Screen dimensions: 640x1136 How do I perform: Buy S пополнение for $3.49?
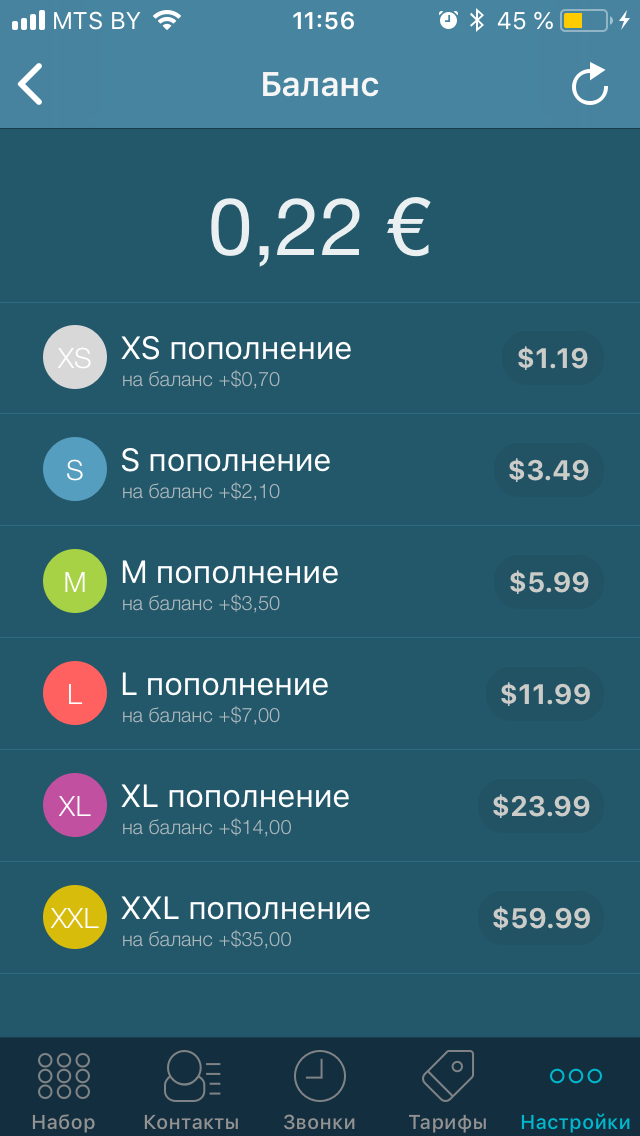[x=548, y=470]
